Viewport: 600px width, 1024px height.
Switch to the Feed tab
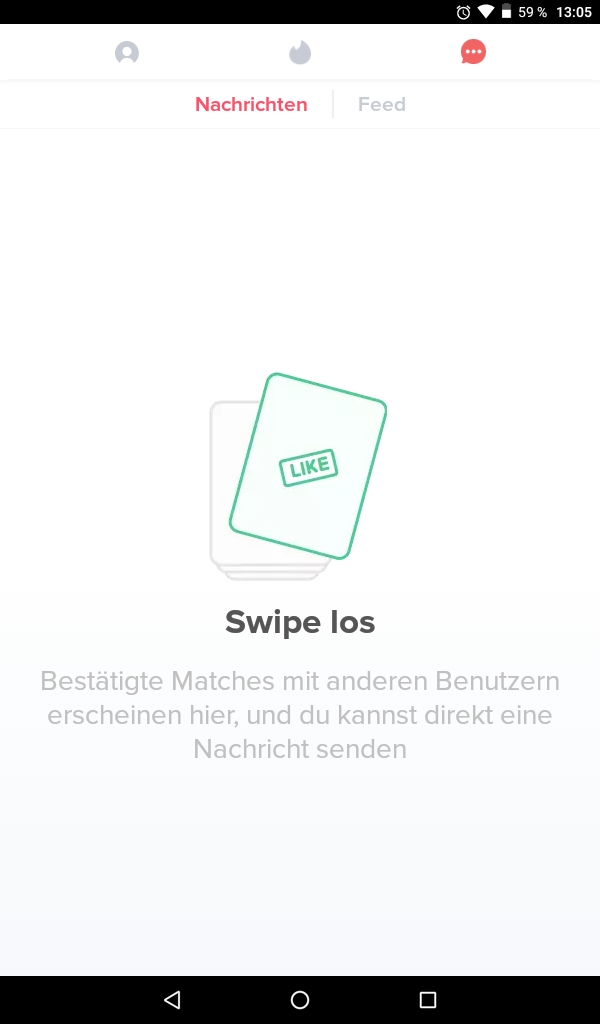382,104
